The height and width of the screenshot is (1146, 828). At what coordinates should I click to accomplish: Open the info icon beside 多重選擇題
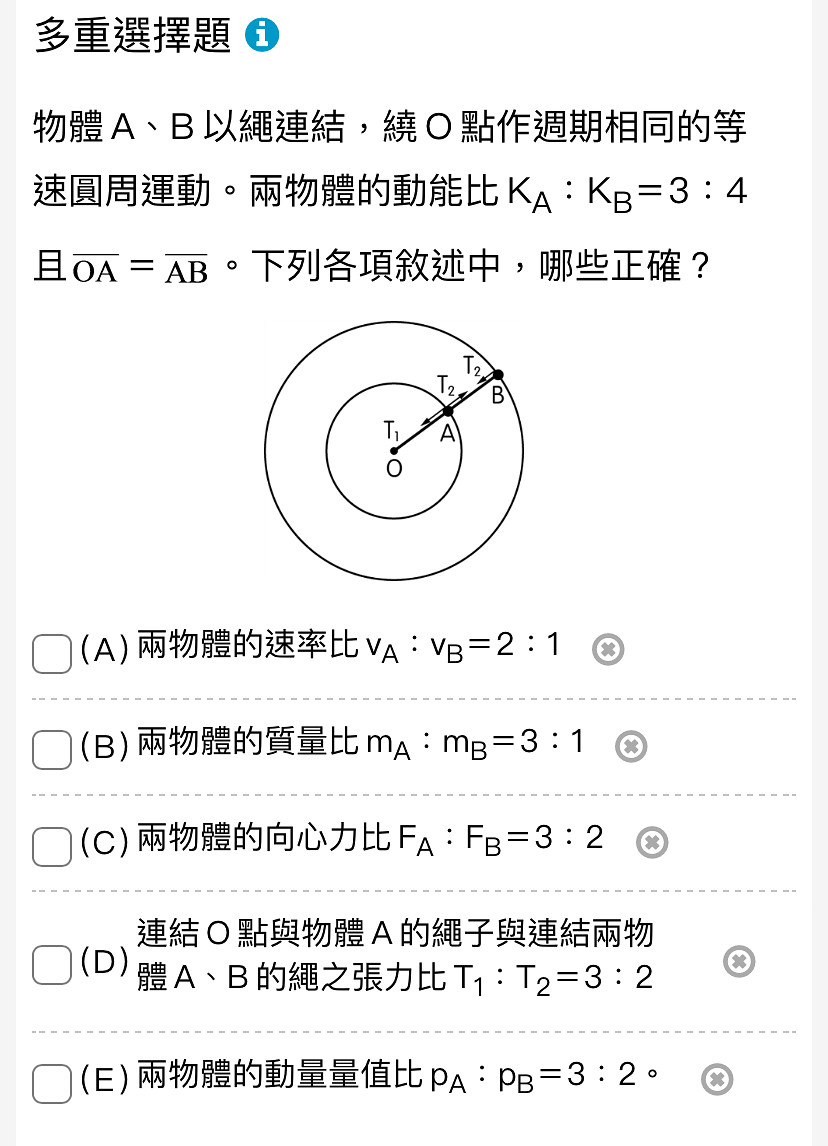[x=262, y=36]
